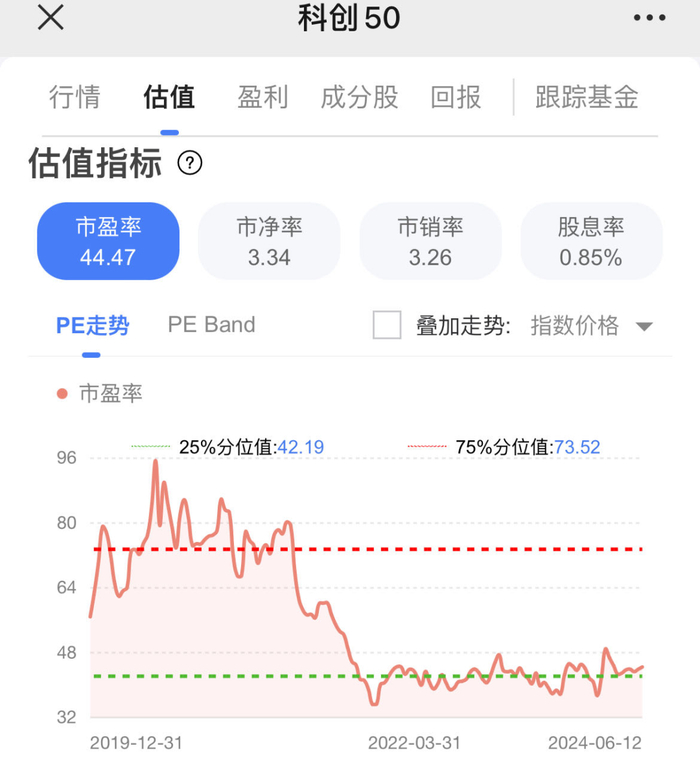700x767 pixels.
Task: Switch to the 行情 tab
Action: pos(75,97)
